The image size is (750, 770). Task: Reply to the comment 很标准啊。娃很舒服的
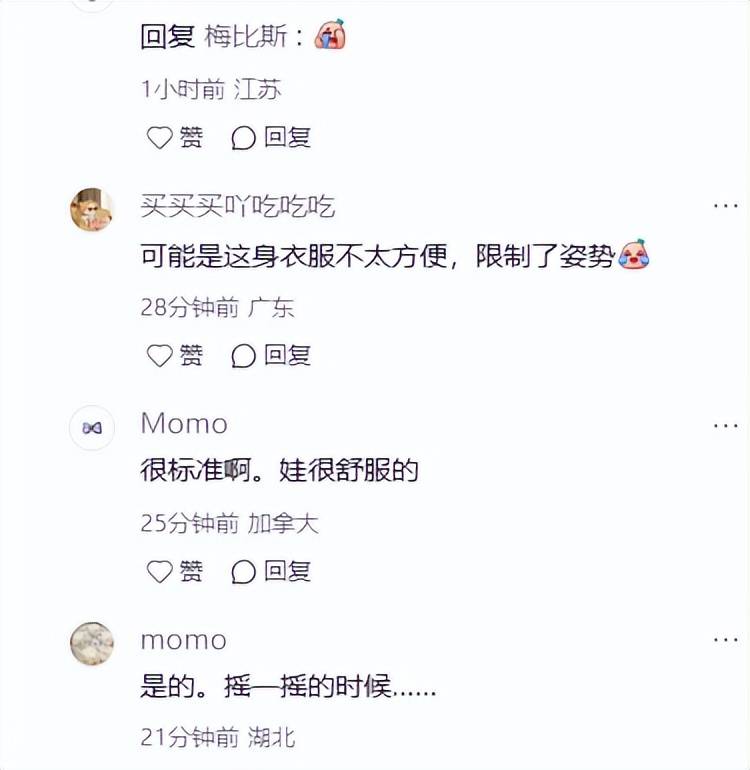(271, 571)
